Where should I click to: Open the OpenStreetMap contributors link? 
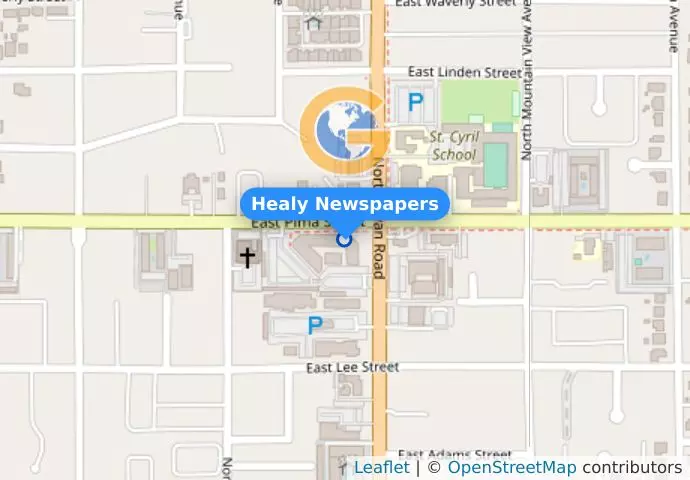coord(511,467)
